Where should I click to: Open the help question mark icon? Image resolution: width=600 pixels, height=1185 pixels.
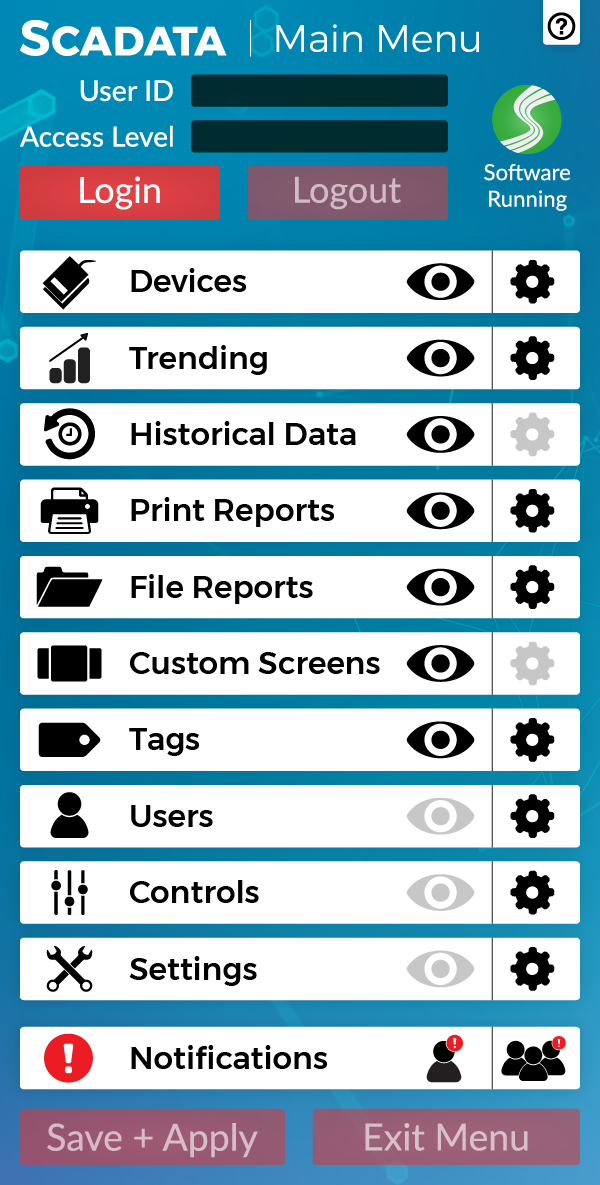tap(561, 27)
